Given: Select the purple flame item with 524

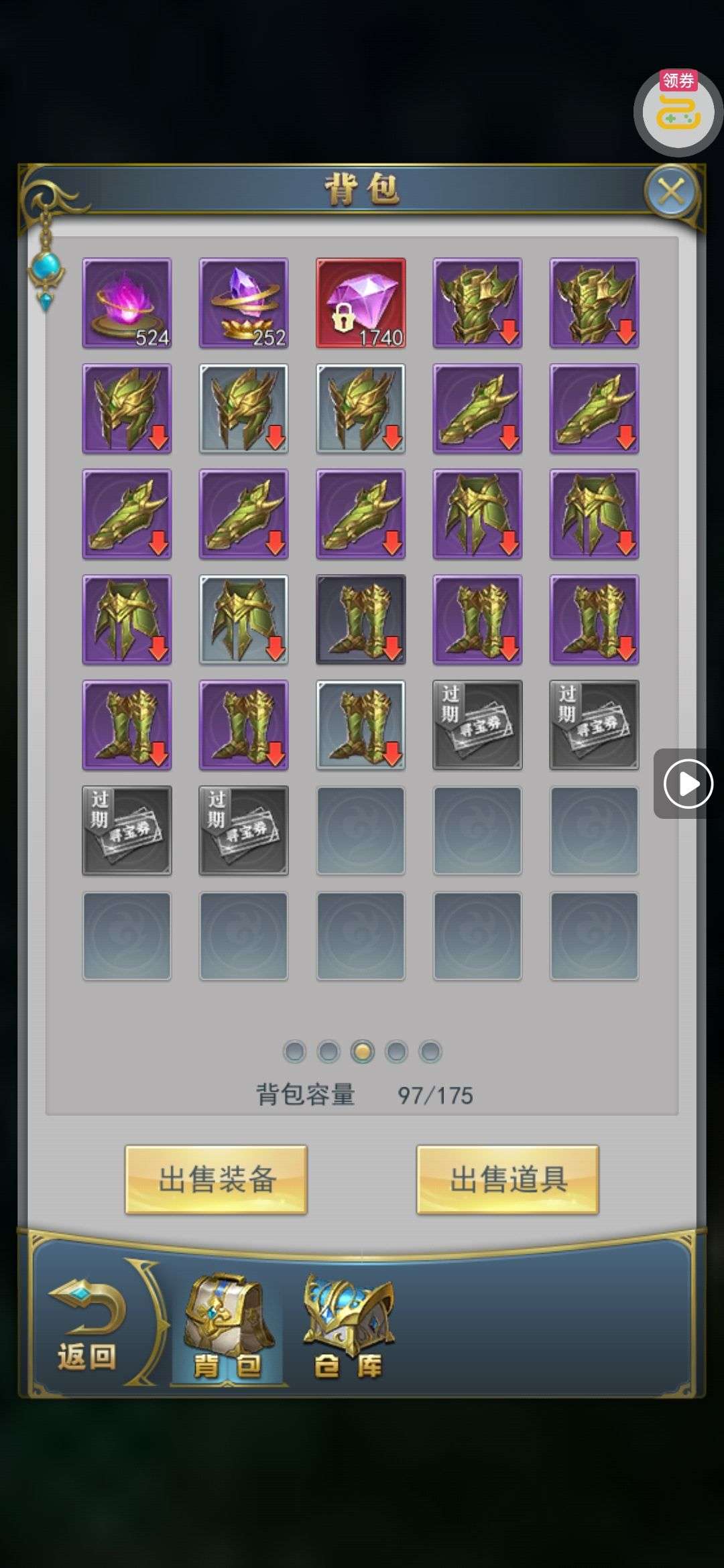Looking at the screenshot, I should point(127,303).
